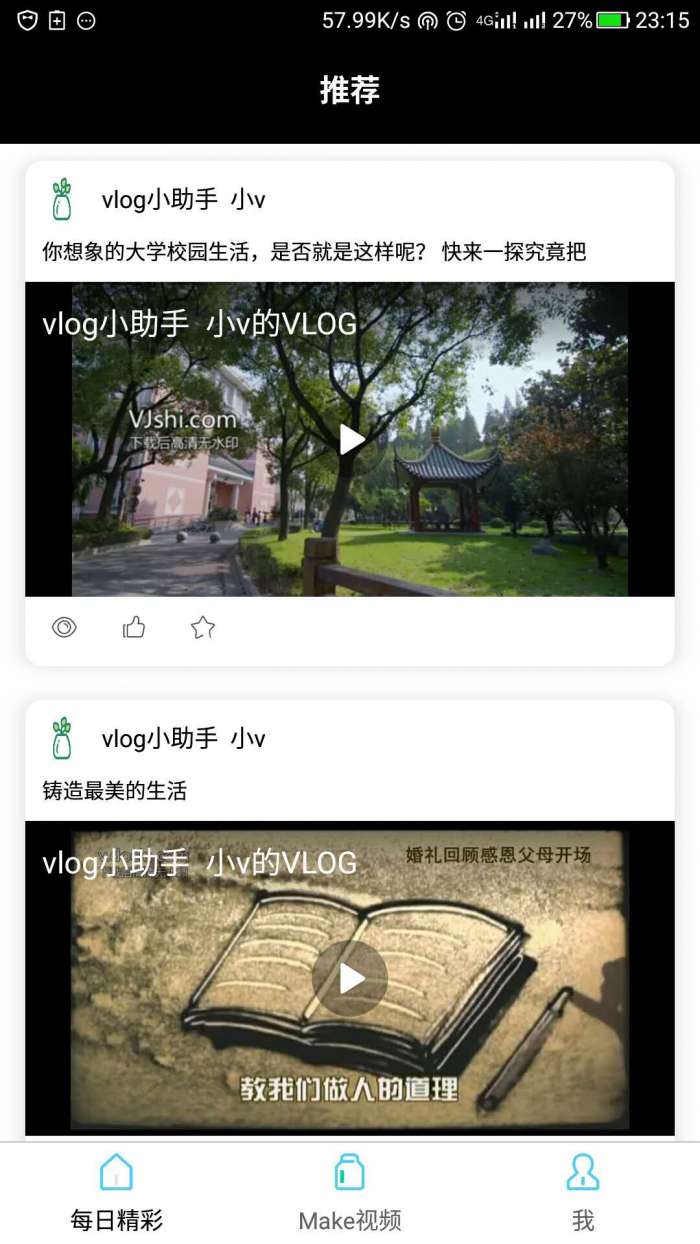Open the avatar on the campus life post
The height and width of the screenshot is (1244, 700).
coord(62,200)
